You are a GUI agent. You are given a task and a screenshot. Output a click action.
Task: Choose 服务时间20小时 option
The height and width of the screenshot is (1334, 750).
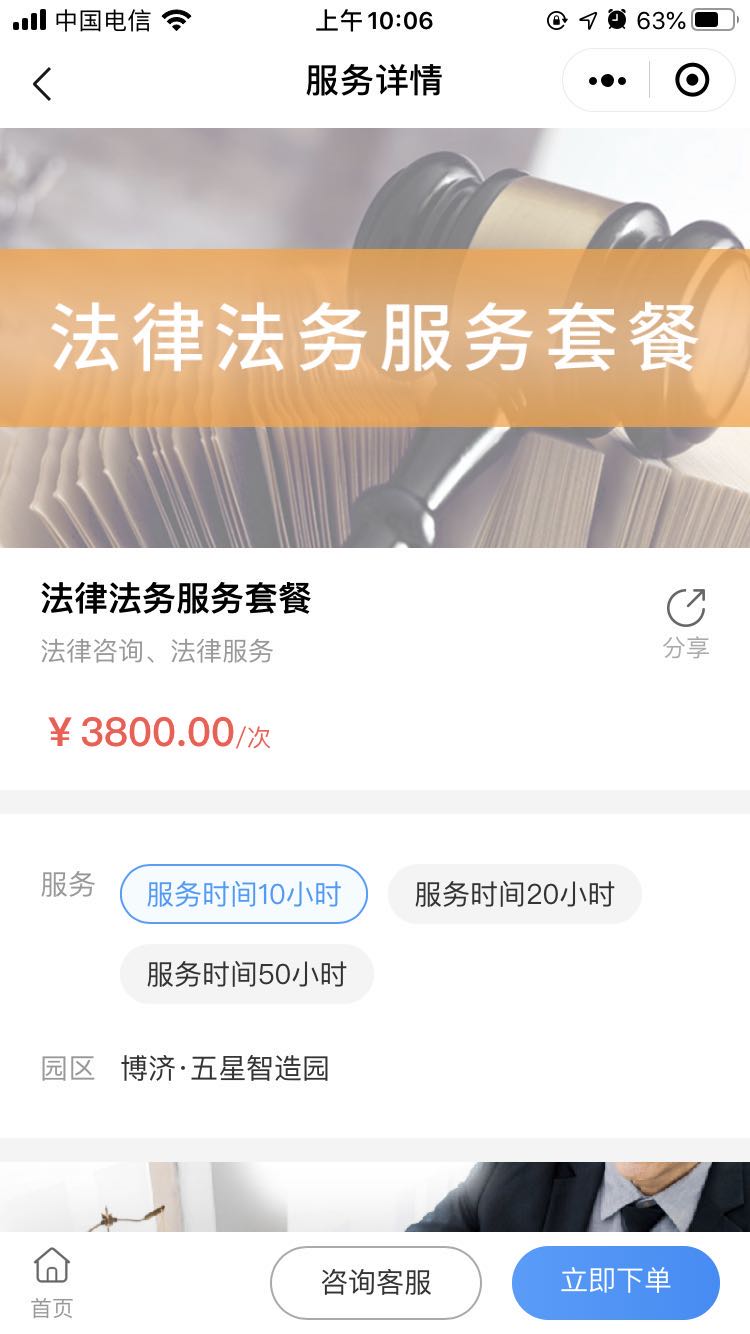click(514, 894)
